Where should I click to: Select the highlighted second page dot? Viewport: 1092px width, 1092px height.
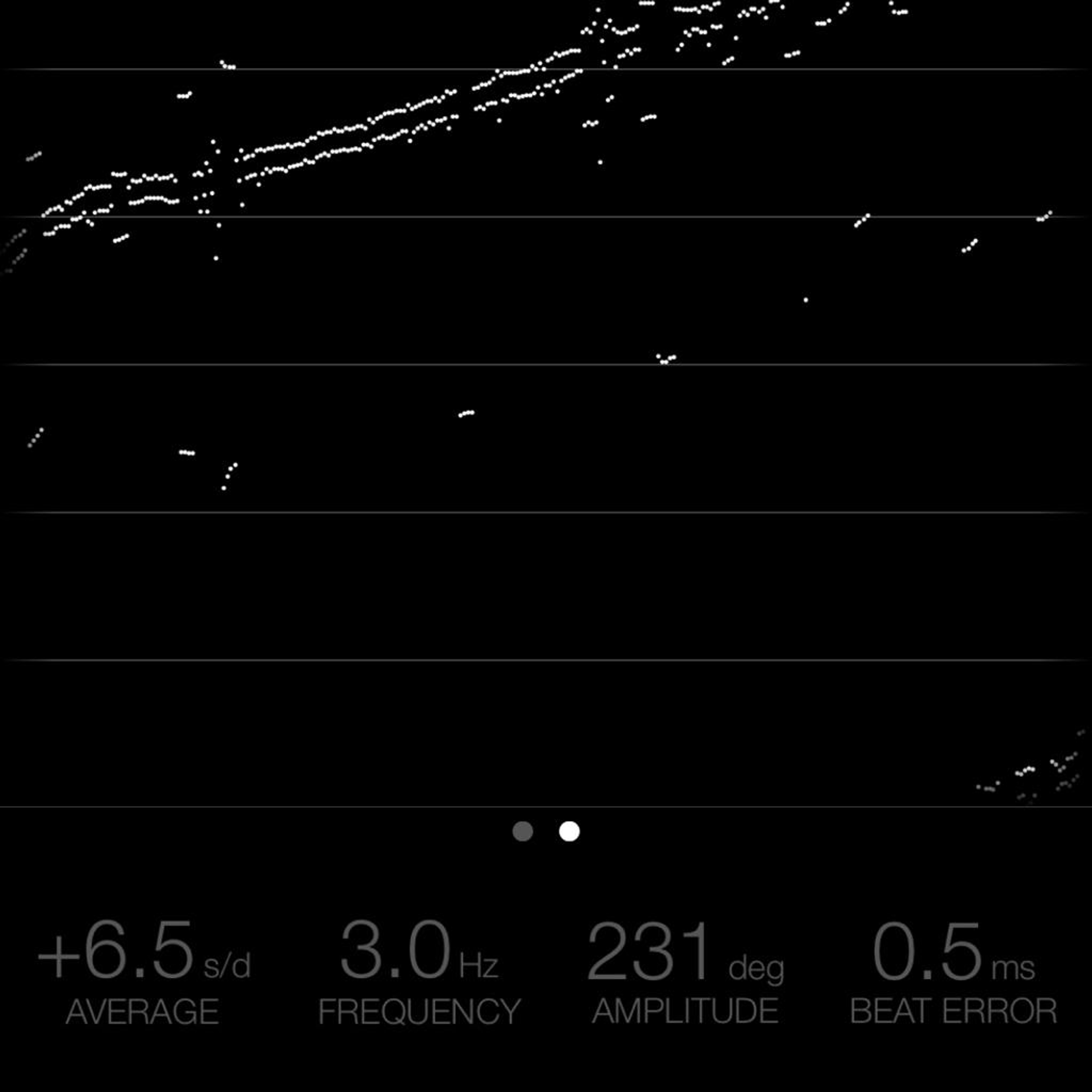coord(569,832)
